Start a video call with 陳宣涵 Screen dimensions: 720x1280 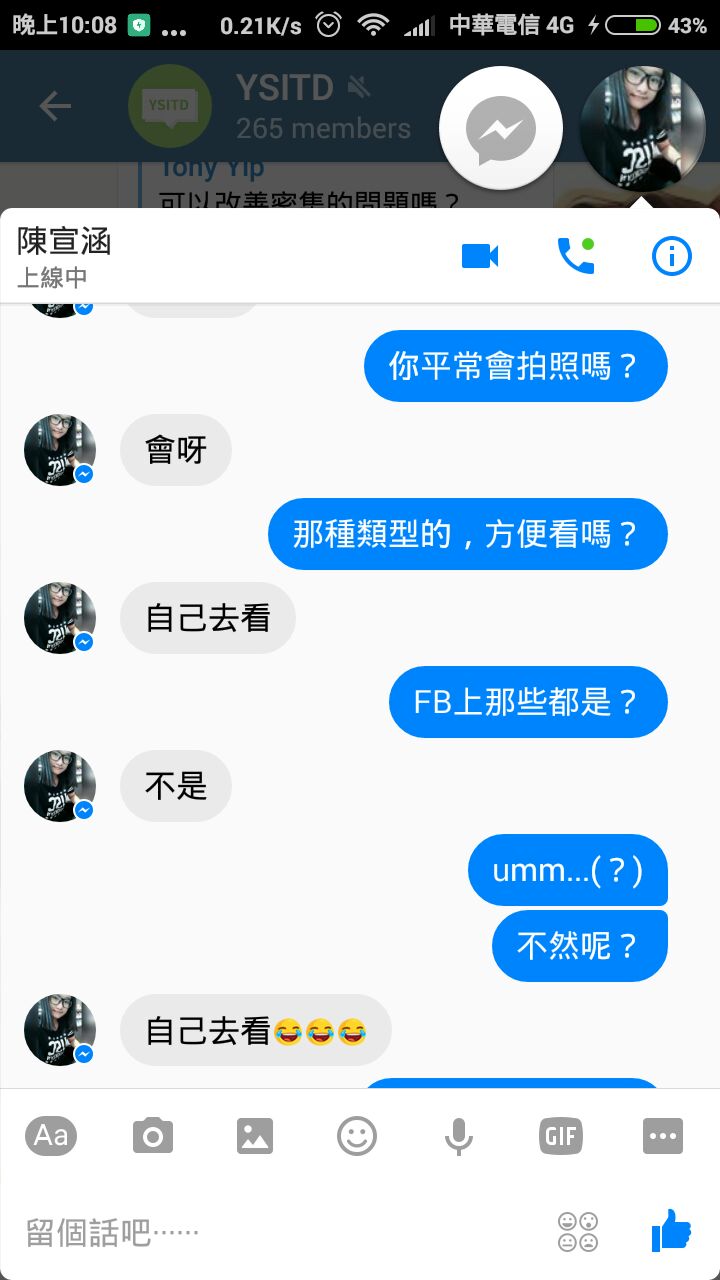coord(480,256)
